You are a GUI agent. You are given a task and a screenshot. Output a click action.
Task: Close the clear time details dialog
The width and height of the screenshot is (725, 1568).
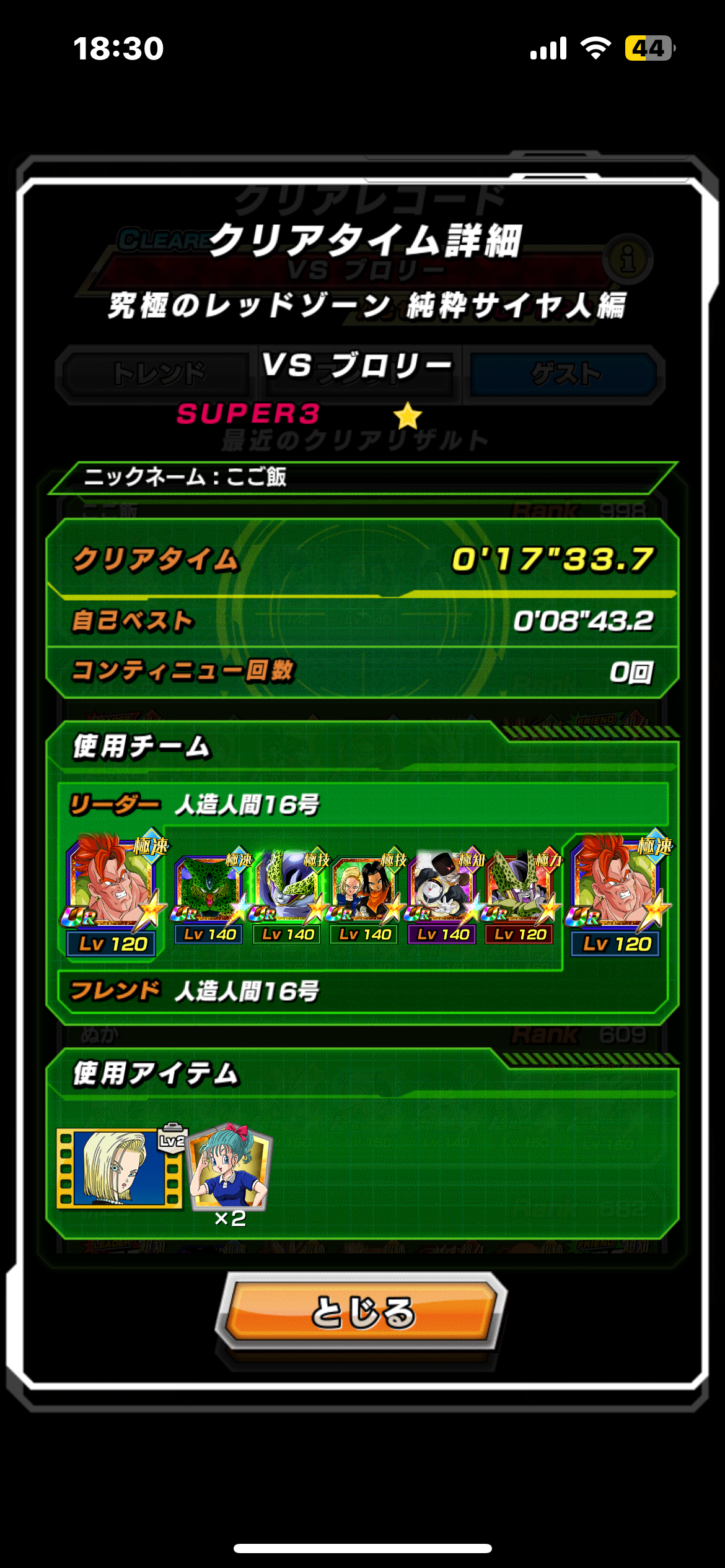pos(362,1311)
